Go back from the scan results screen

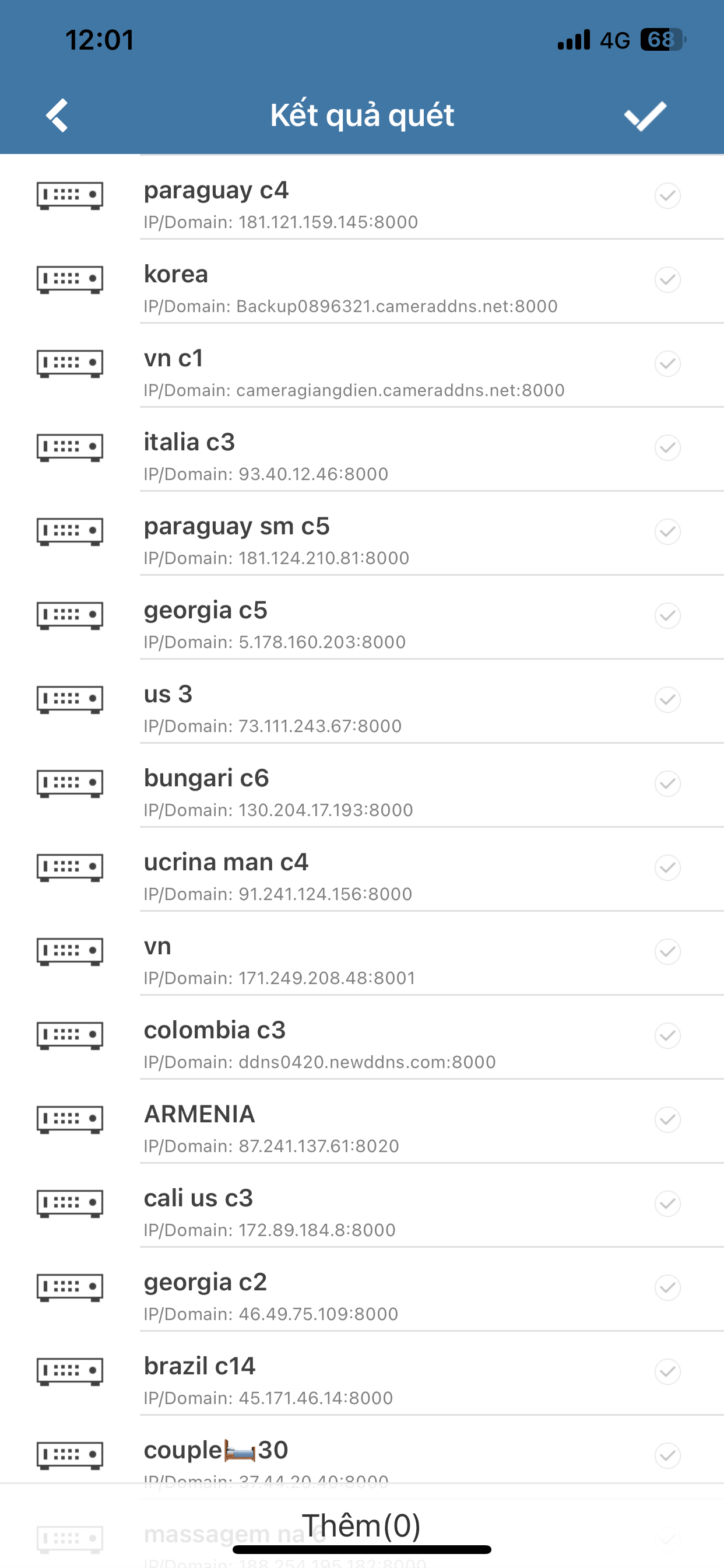pos(57,115)
